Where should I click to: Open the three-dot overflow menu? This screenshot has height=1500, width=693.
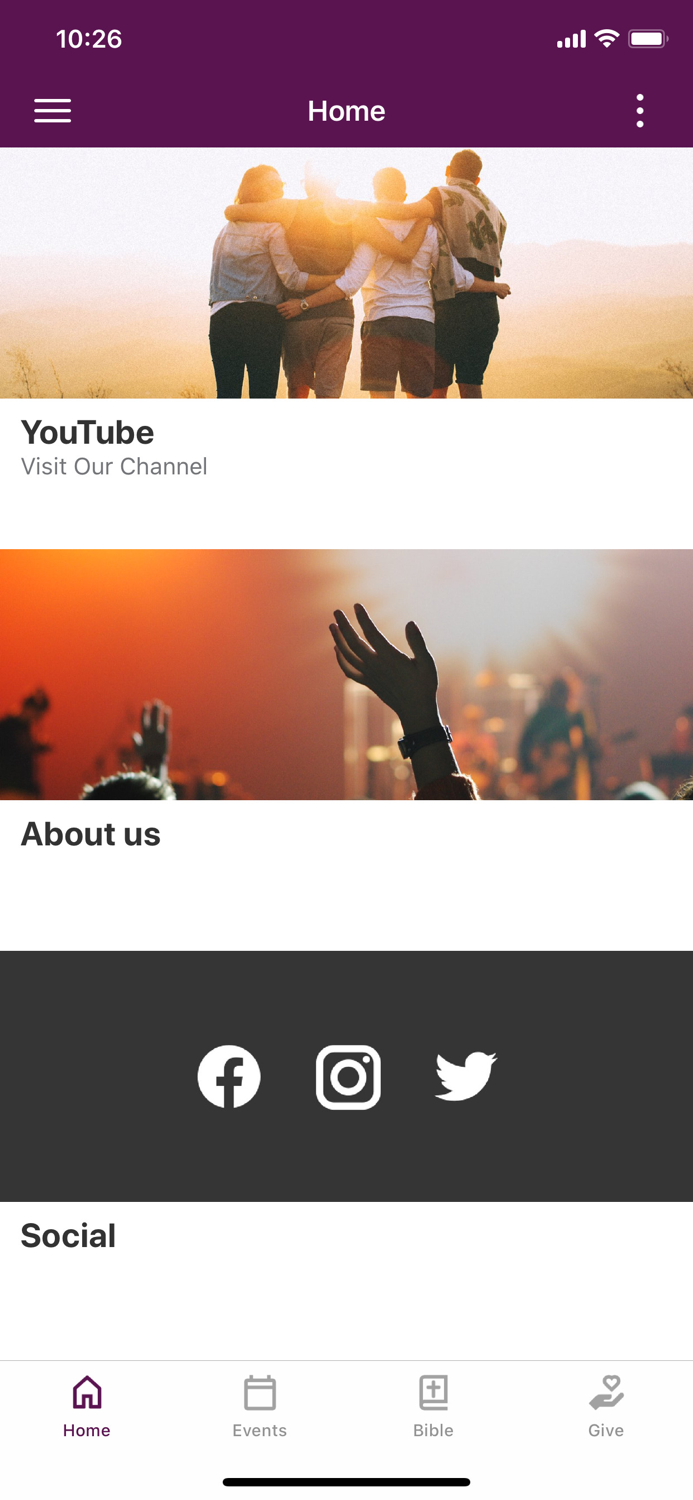click(640, 111)
